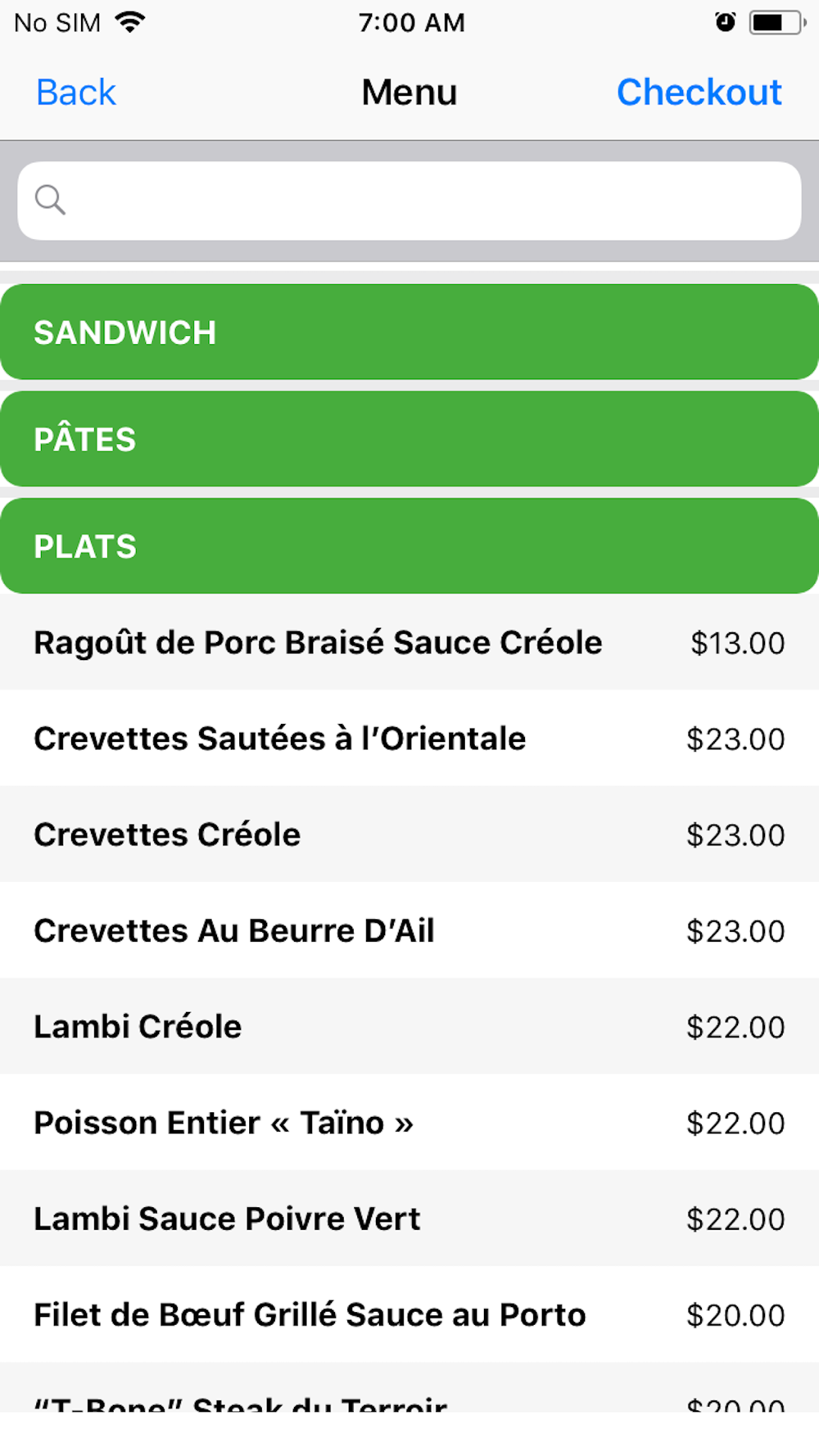
Task: Pick Crevettes Au Beurre D'Ail
Action: click(409, 930)
